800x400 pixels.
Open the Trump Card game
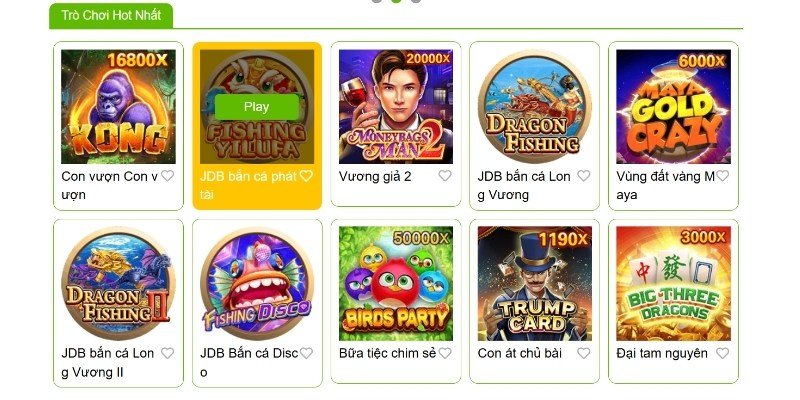[534, 284]
